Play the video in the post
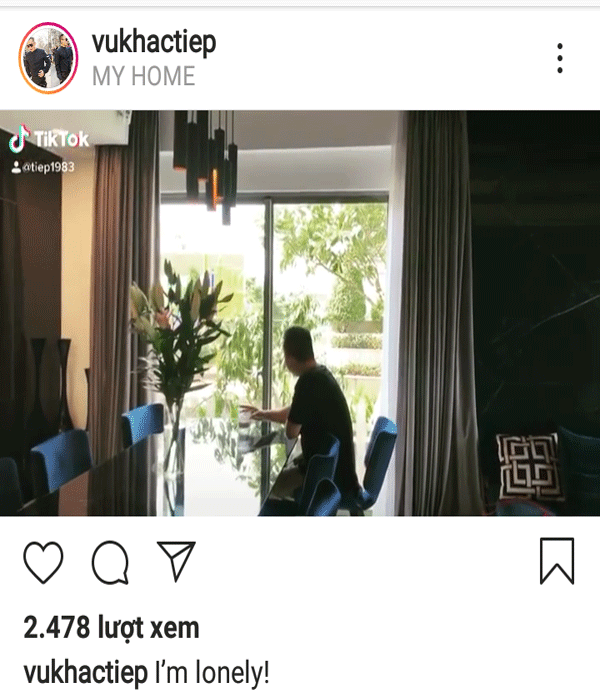The height and width of the screenshot is (700, 600). coord(300,312)
